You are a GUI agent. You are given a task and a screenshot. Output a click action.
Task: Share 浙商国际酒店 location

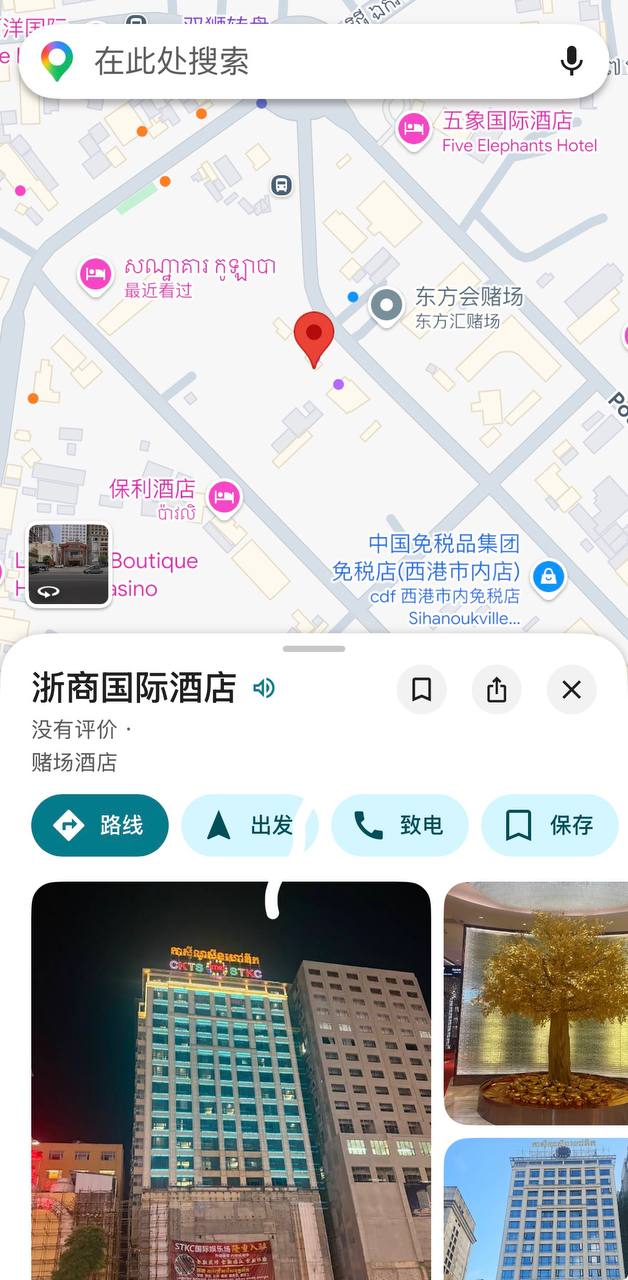[x=497, y=689]
